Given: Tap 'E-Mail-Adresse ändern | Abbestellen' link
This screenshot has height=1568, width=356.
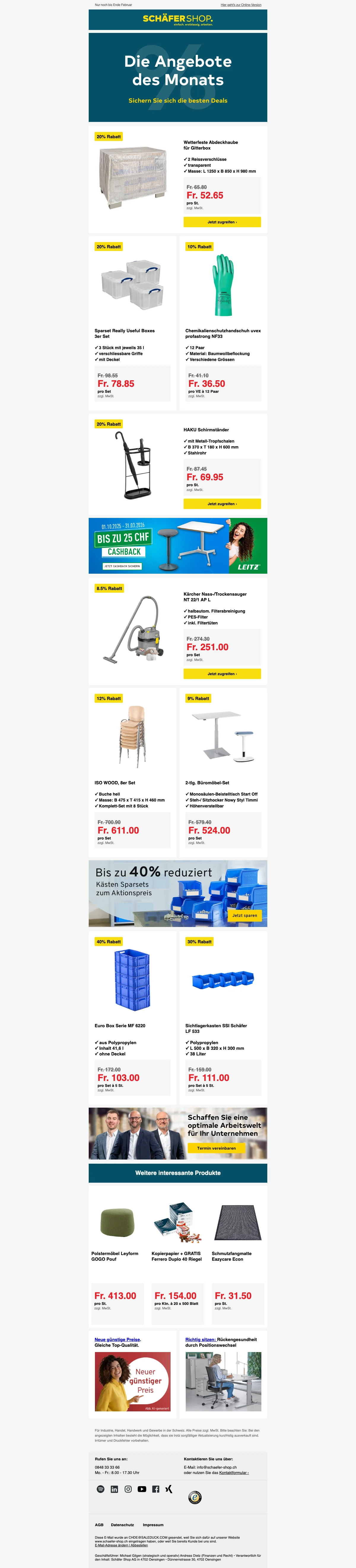Looking at the screenshot, I should [x=121, y=1545].
